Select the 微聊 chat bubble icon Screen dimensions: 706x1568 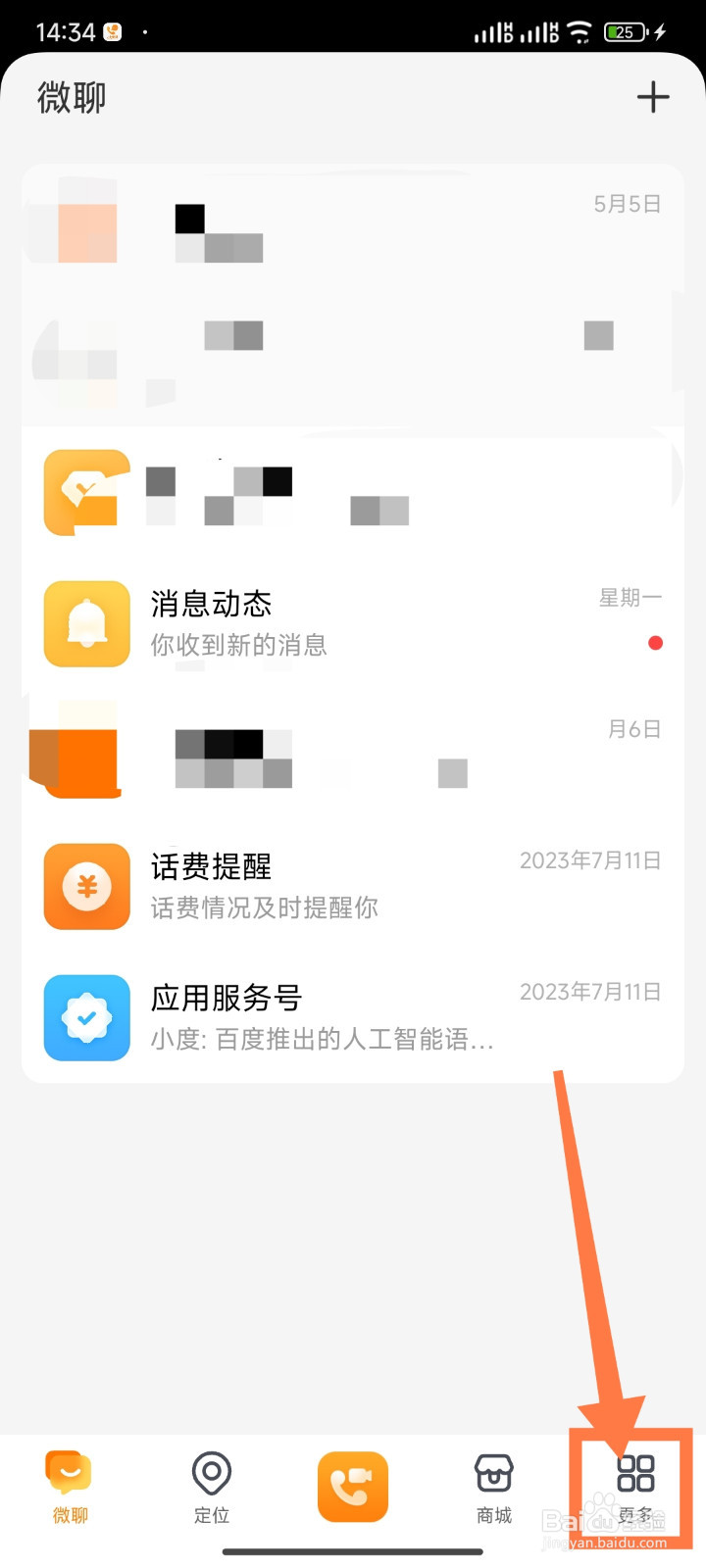click(x=70, y=1471)
